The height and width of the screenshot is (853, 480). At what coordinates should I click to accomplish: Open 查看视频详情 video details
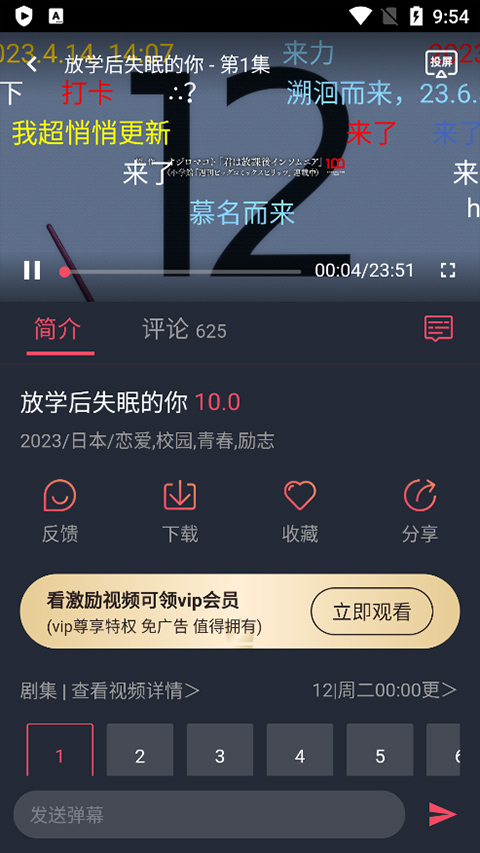136,690
